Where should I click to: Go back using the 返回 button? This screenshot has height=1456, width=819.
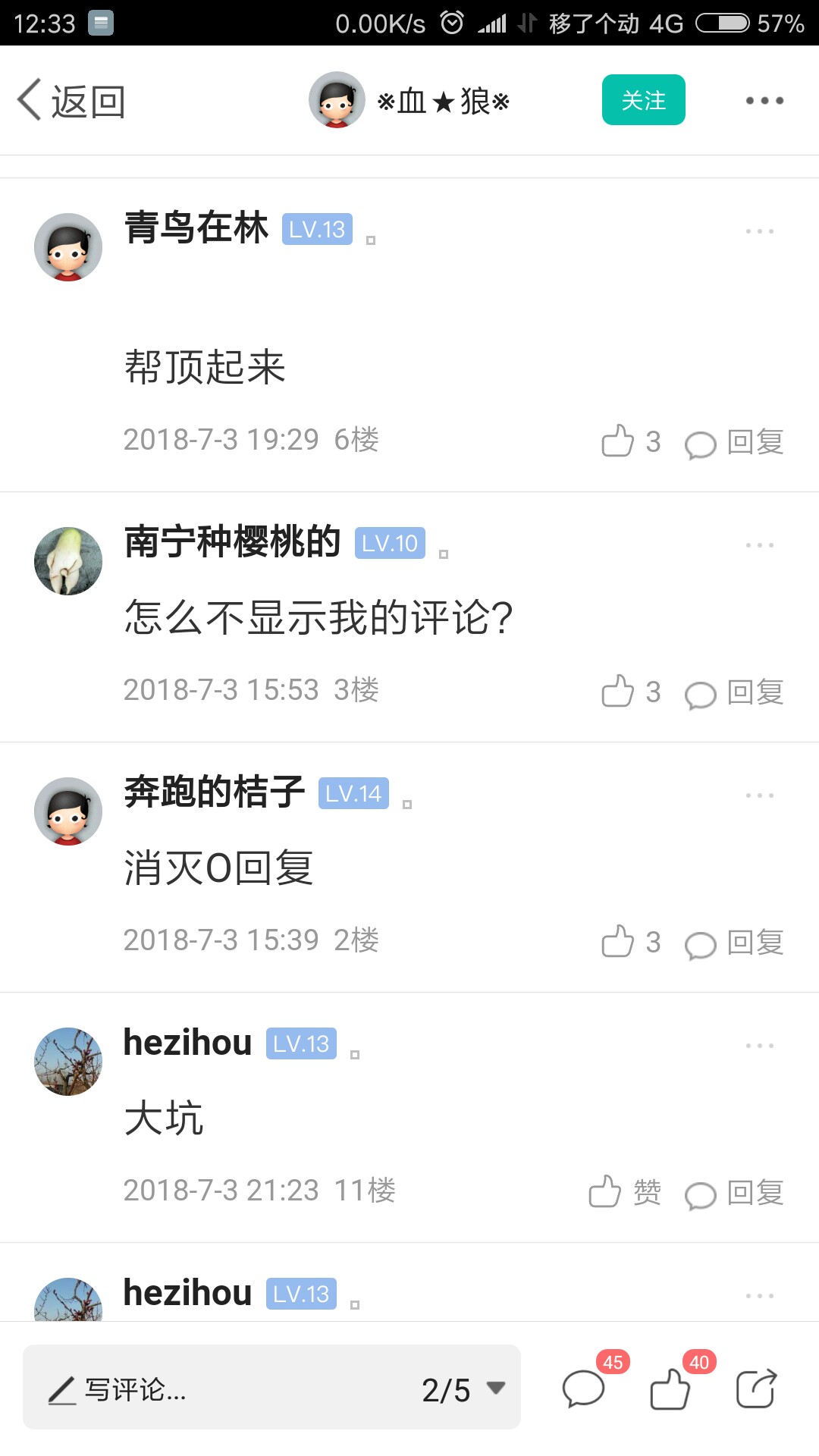pyautogui.click(x=72, y=101)
